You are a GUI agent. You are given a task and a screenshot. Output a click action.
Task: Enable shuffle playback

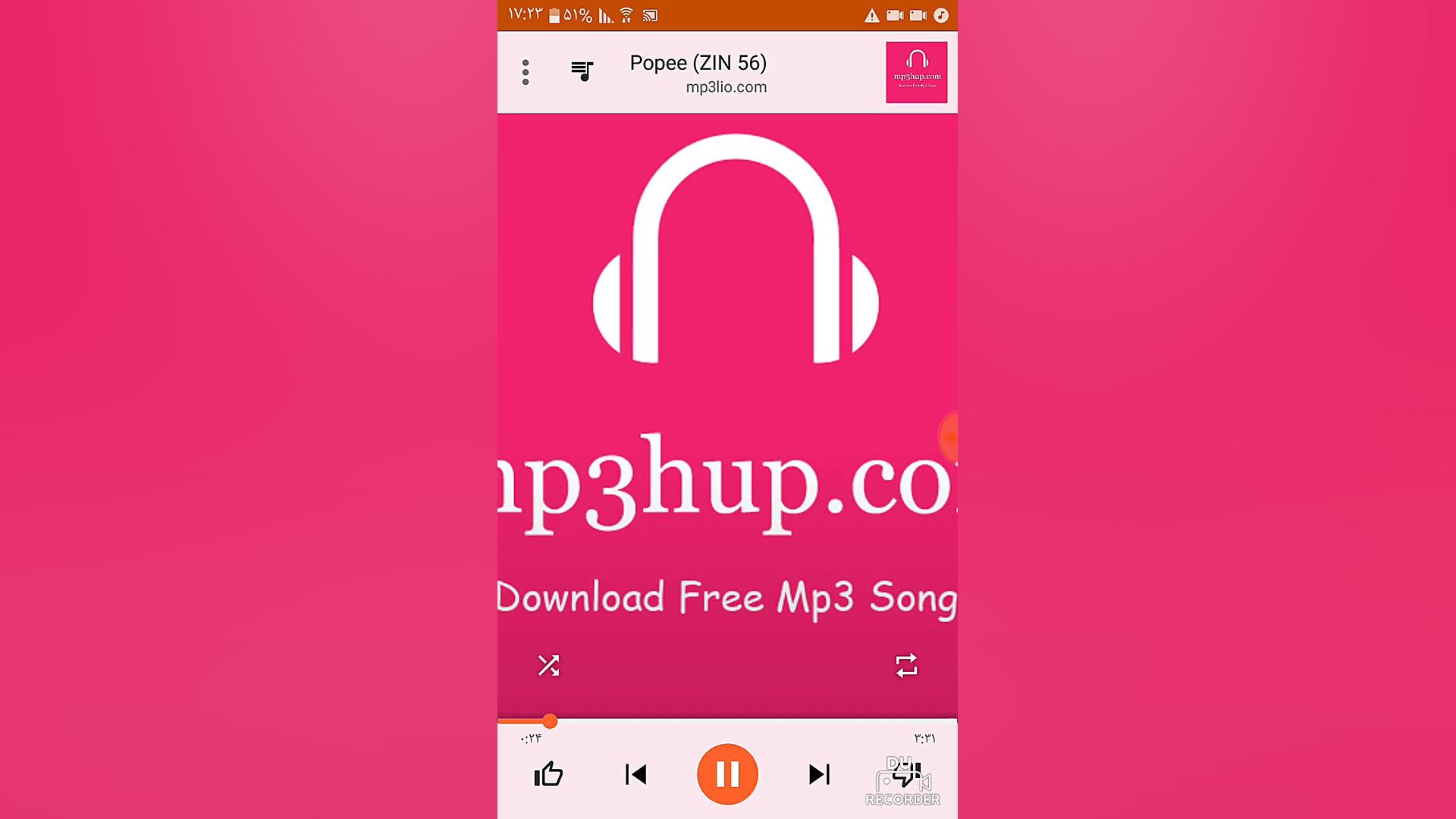548,666
